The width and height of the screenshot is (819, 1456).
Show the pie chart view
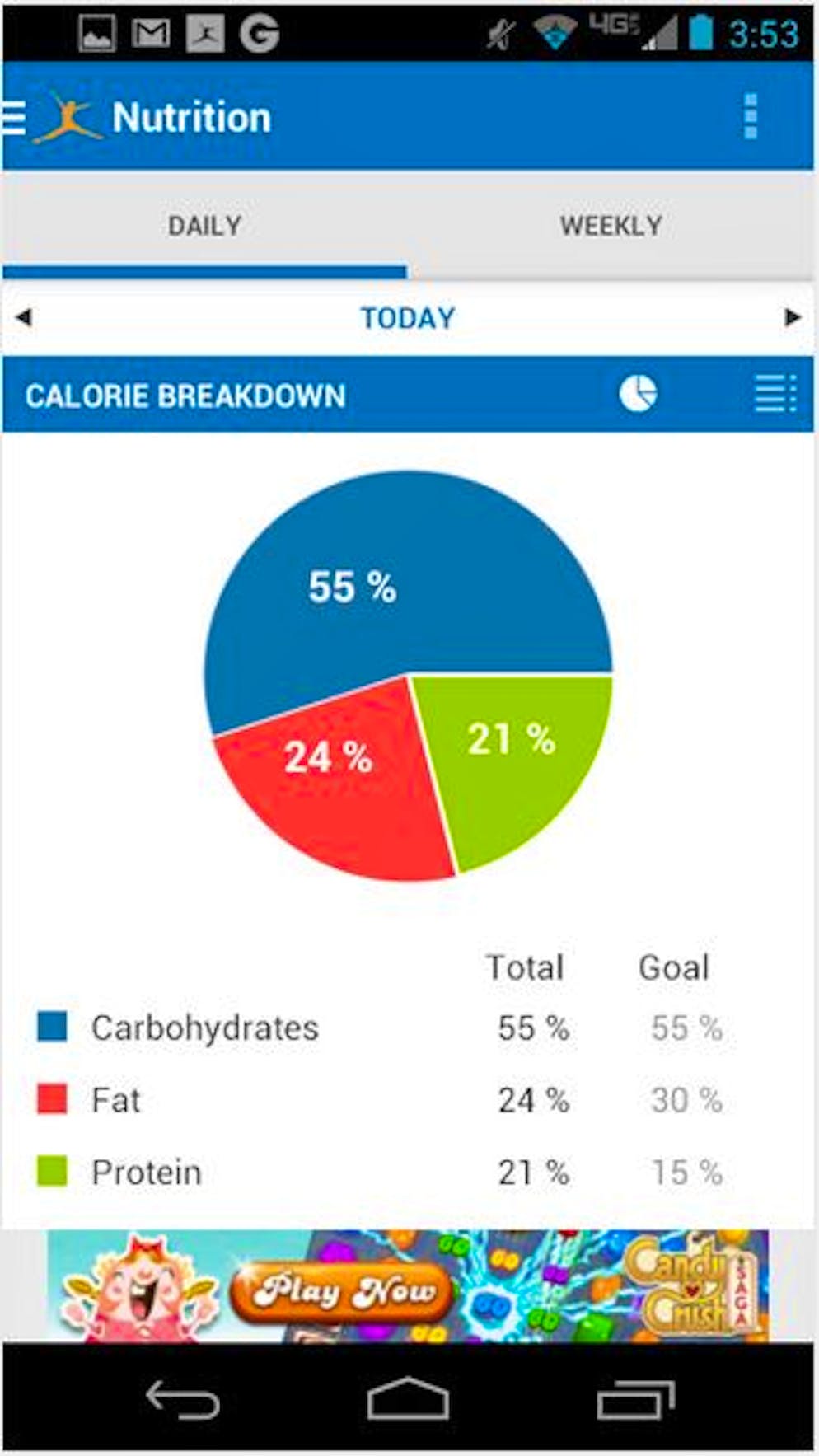[638, 393]
